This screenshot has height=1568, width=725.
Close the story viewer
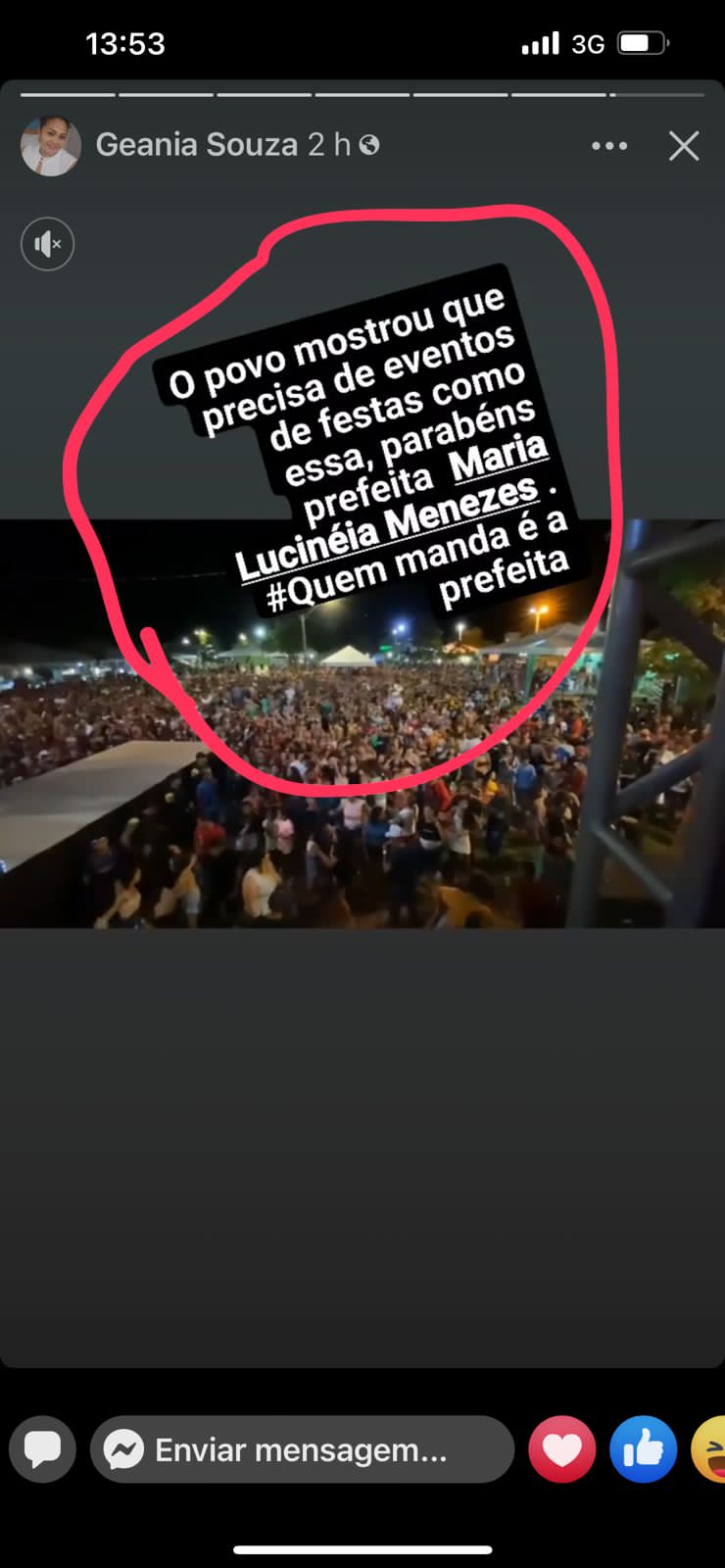tap(684, 146)
